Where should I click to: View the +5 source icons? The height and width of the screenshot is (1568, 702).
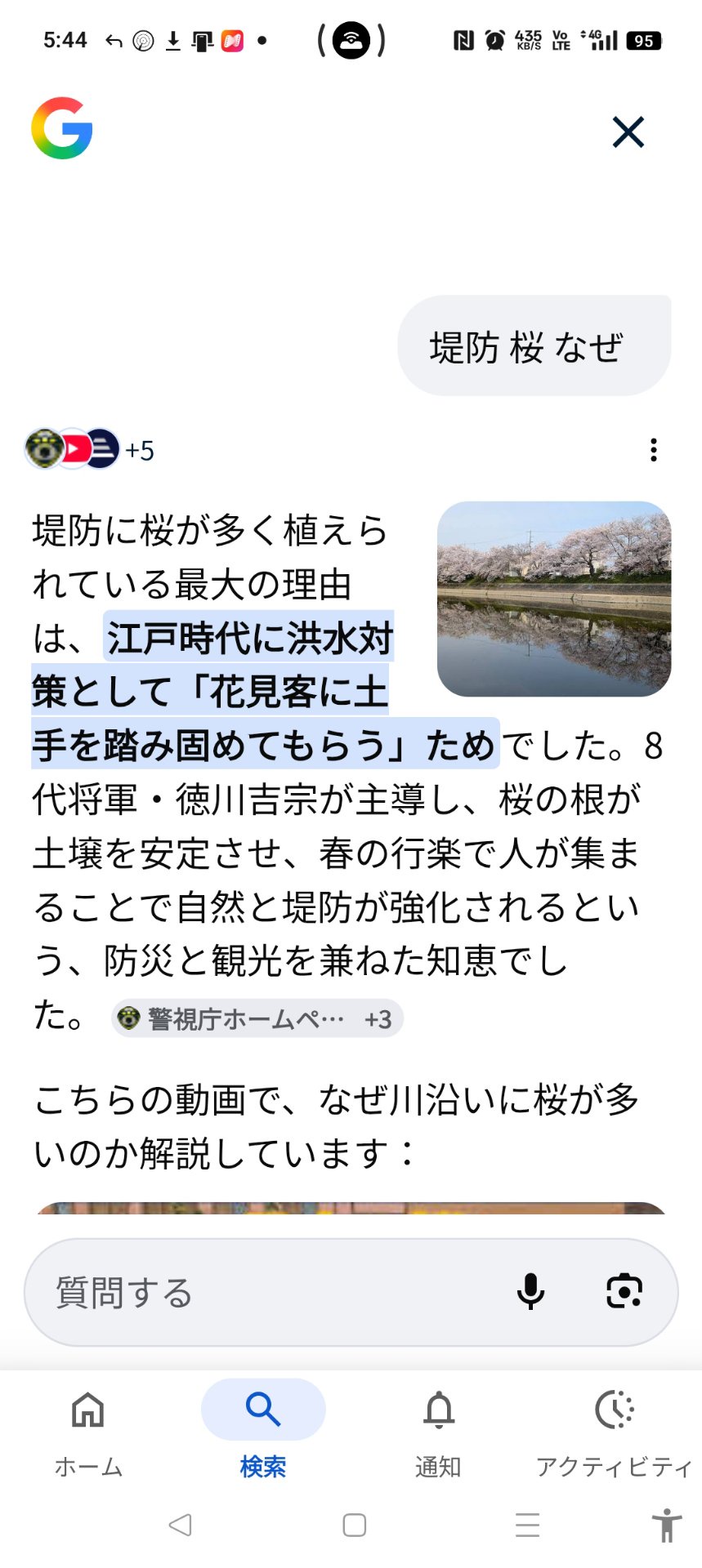(90, 449)
